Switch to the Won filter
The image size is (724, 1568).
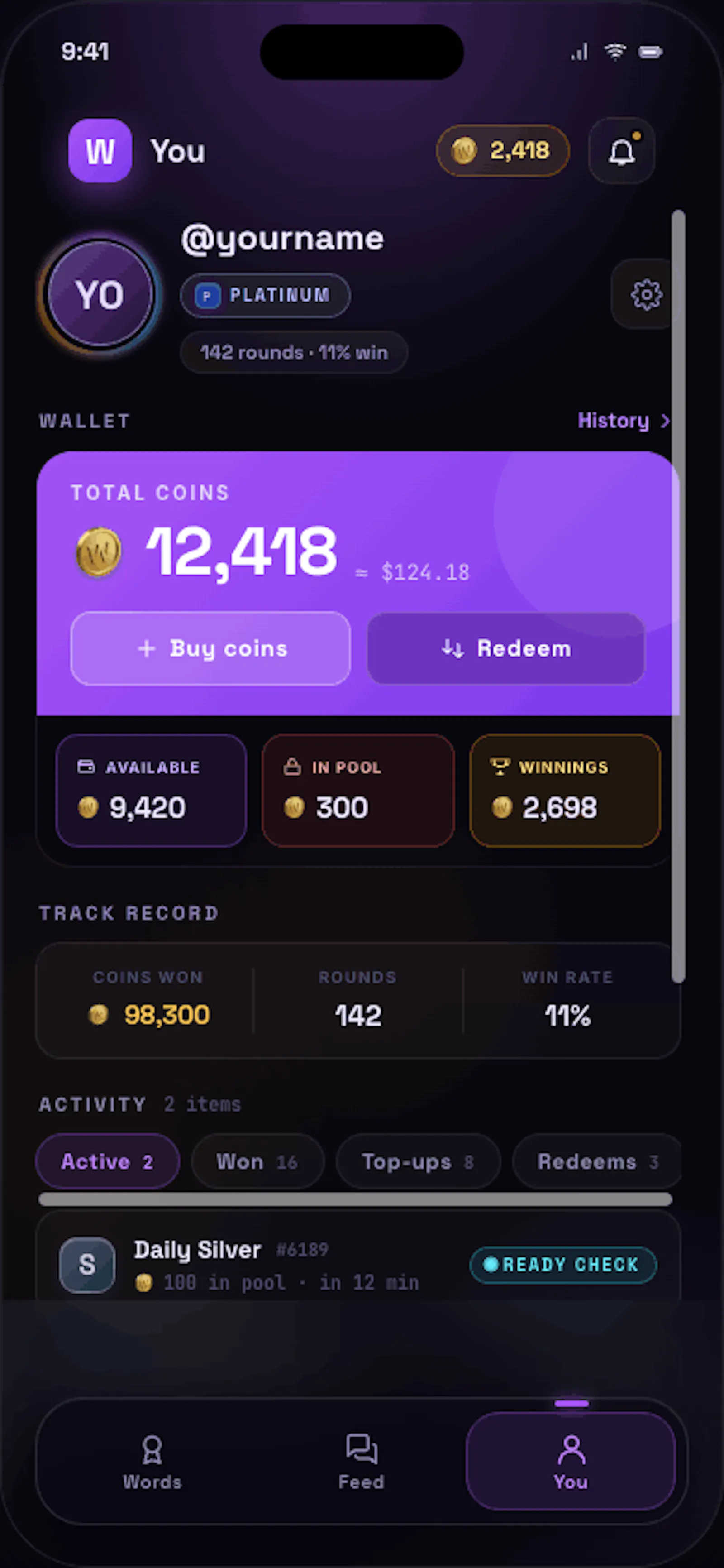click(x=257, y=1161)
